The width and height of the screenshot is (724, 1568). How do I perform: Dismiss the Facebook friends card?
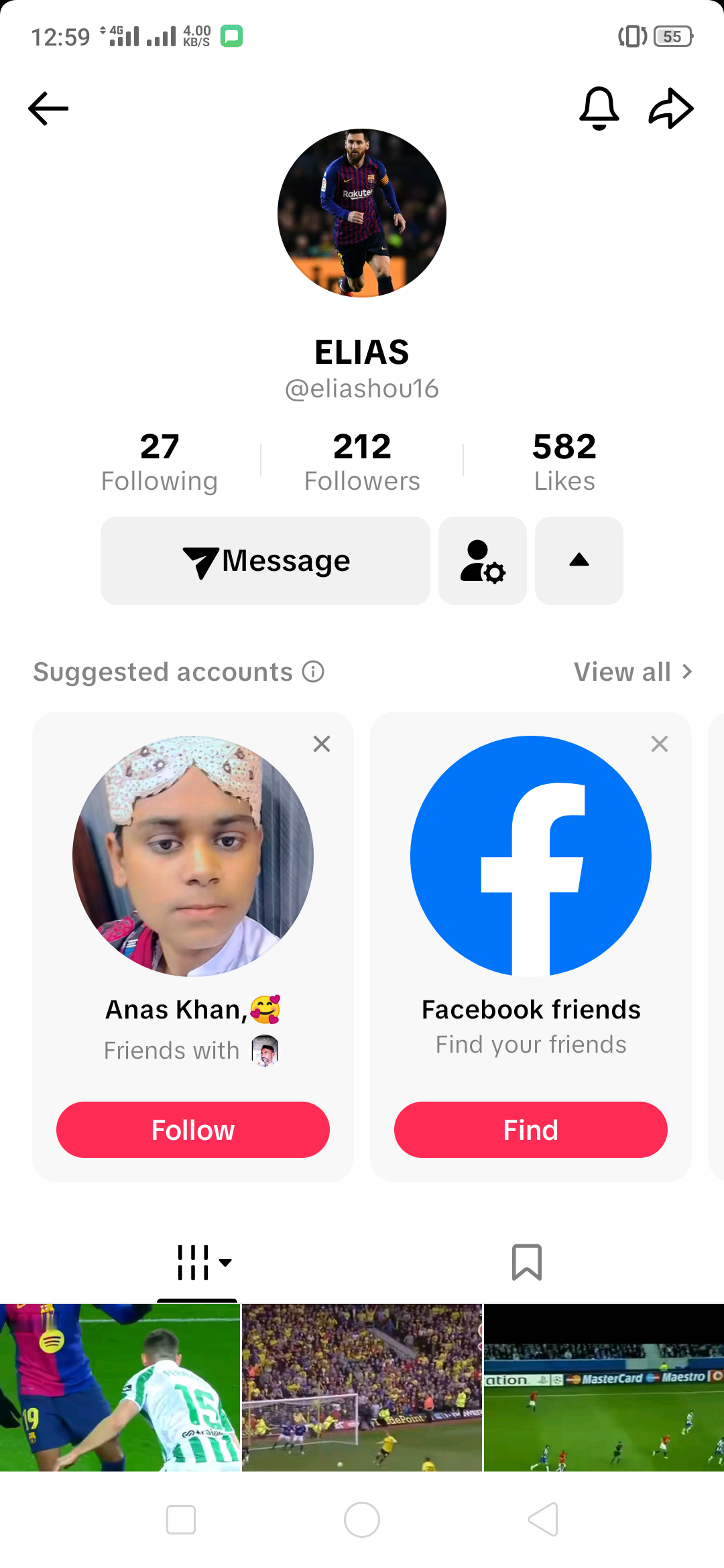tap(660, 744)
